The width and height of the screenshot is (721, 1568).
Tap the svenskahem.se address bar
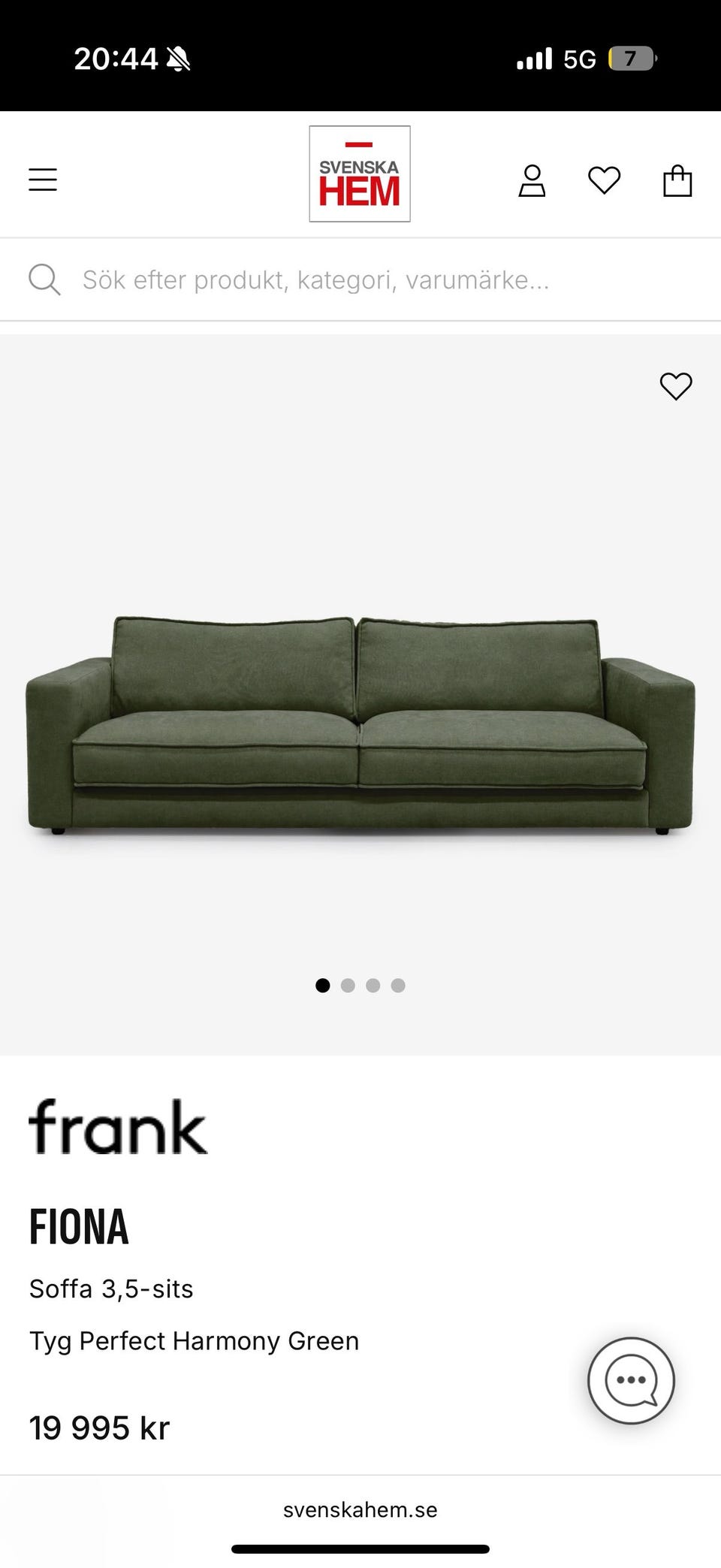(x=360, y=1509)
